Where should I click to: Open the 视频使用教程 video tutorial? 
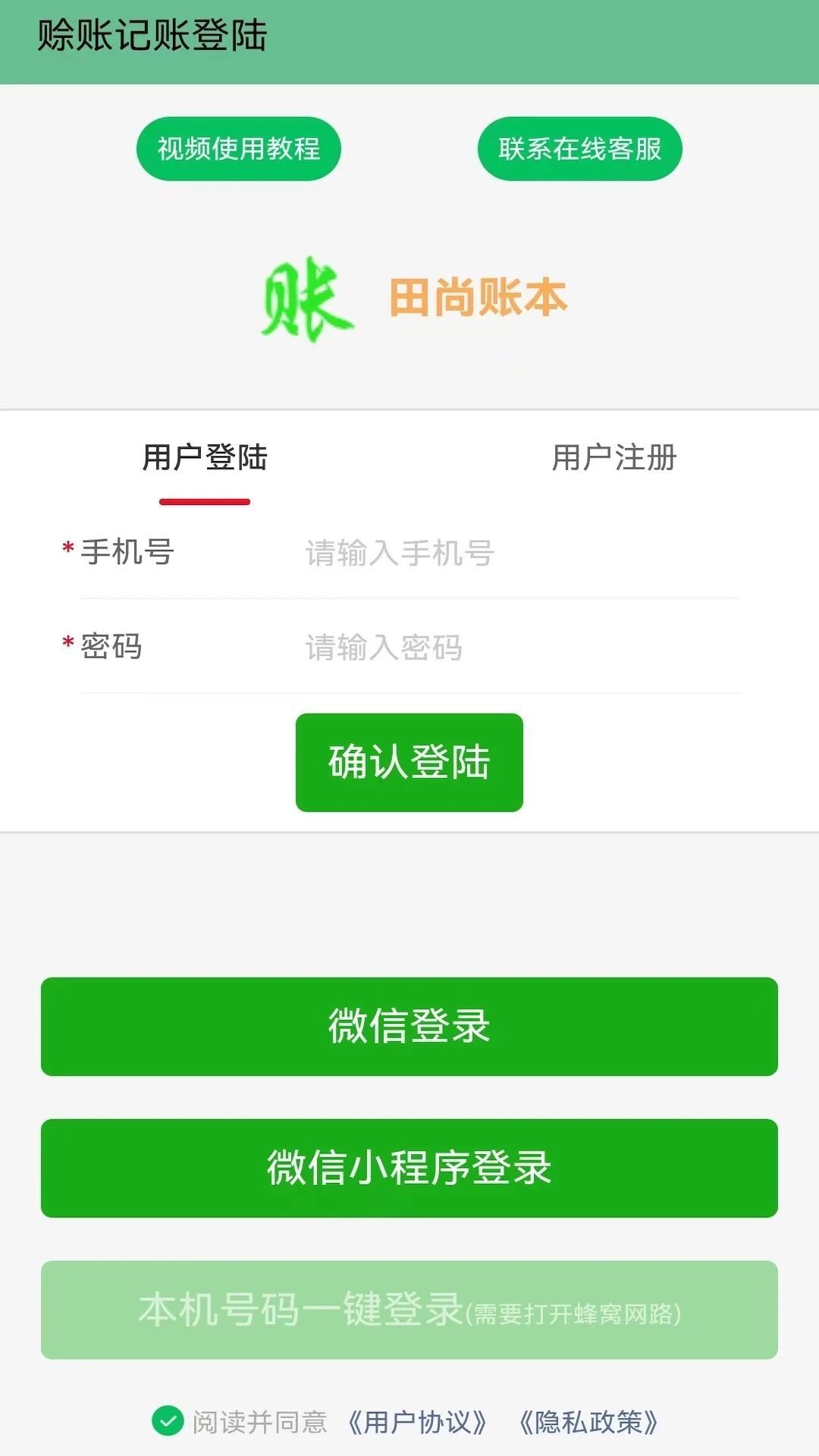pyautogui.click(x=239, y=149)
